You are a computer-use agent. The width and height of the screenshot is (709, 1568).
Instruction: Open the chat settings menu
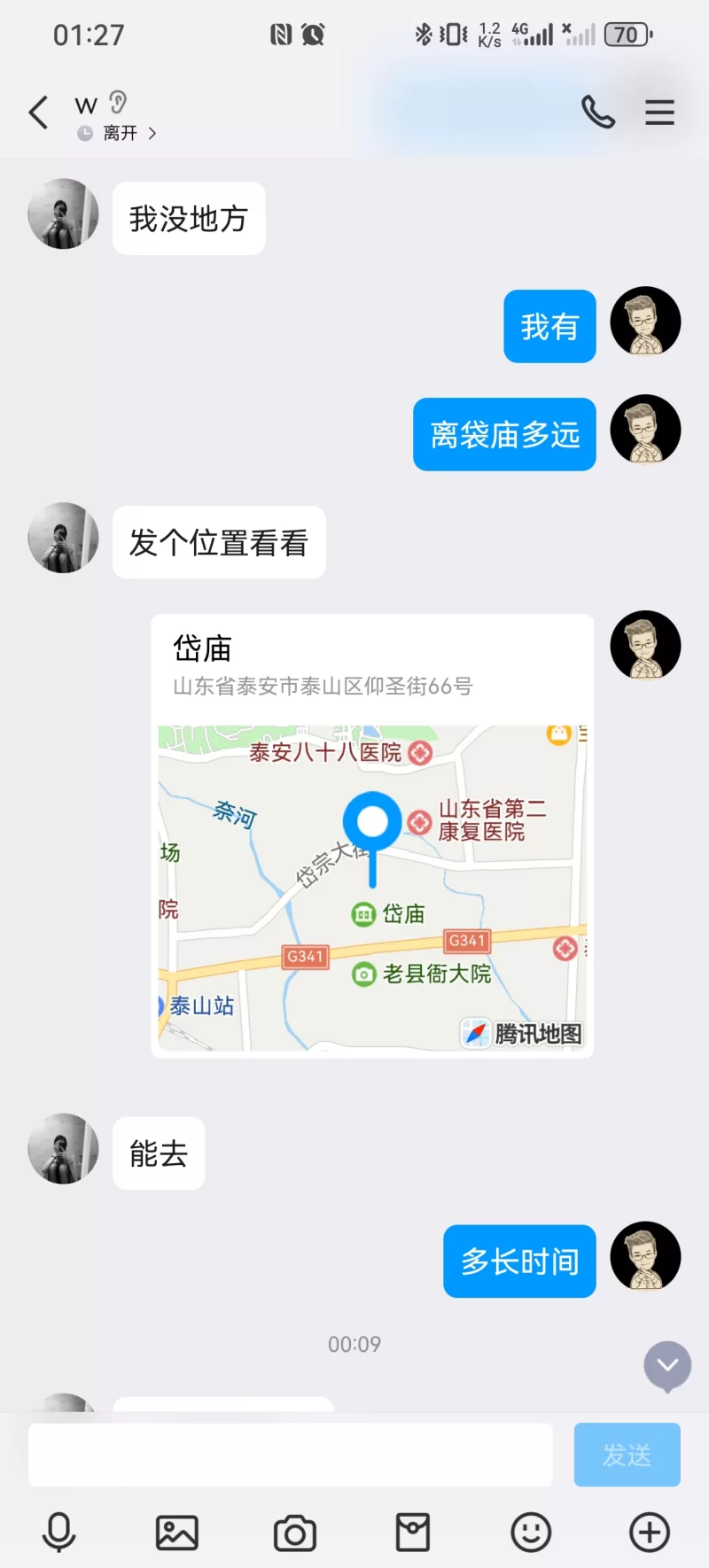[659, 113]
